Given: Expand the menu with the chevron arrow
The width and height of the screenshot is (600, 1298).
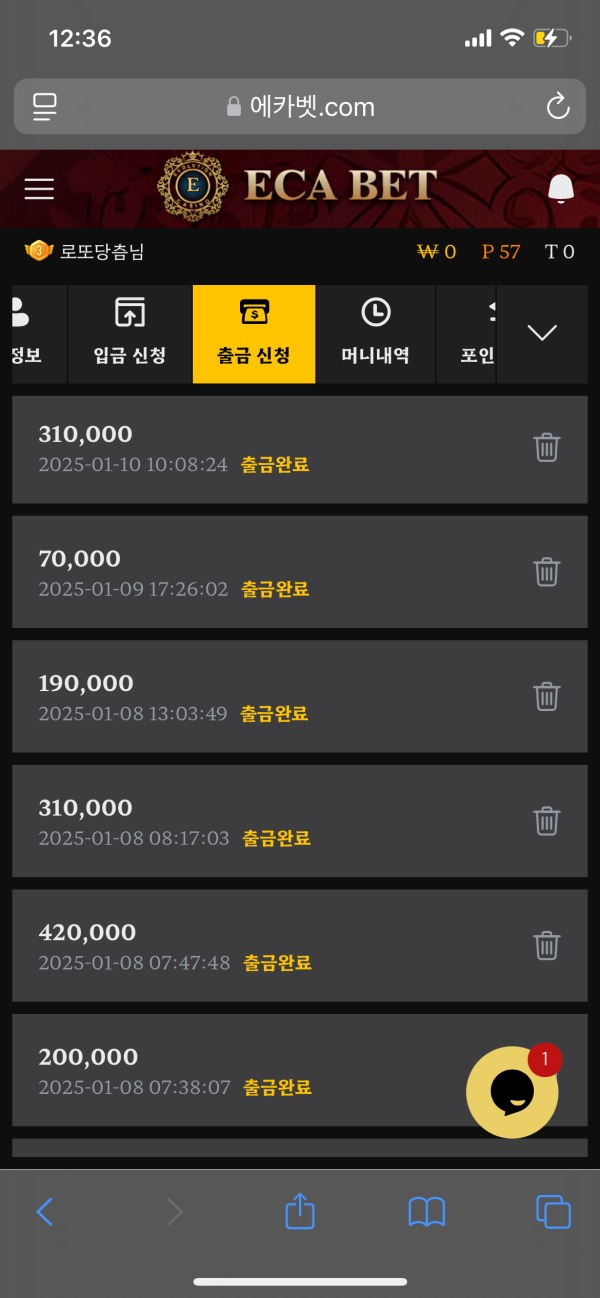Looking at the screenshot, I should [x=541, y=333].
